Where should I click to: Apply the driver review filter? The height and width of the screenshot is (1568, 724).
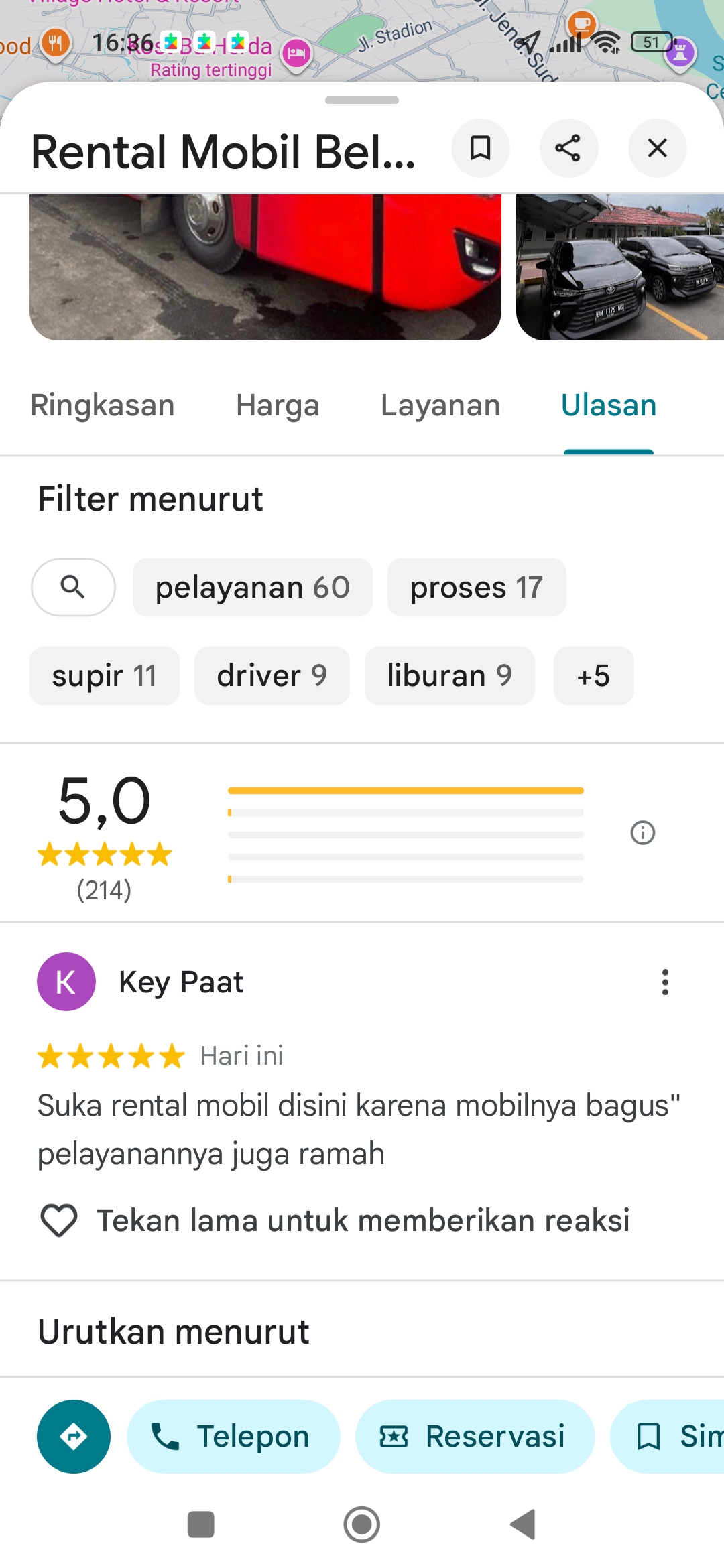point(271,675)
